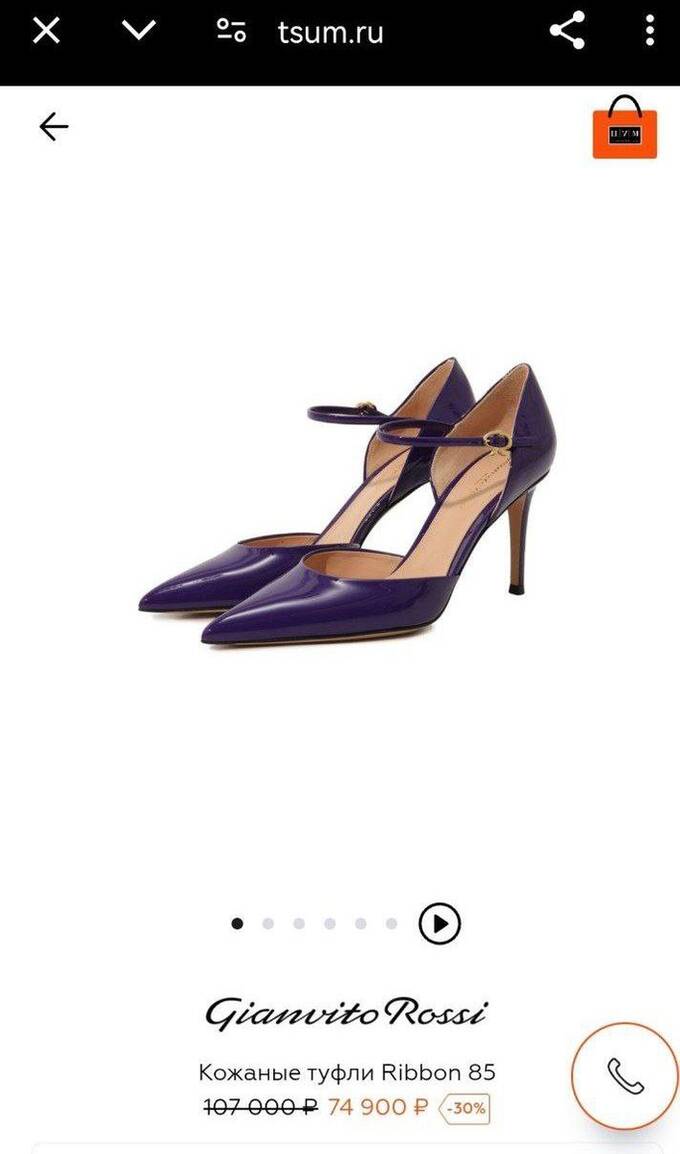This screenshot has height=1154, width=680.
Task: Call the store via phone button
Action: (x=626, y=1075)
